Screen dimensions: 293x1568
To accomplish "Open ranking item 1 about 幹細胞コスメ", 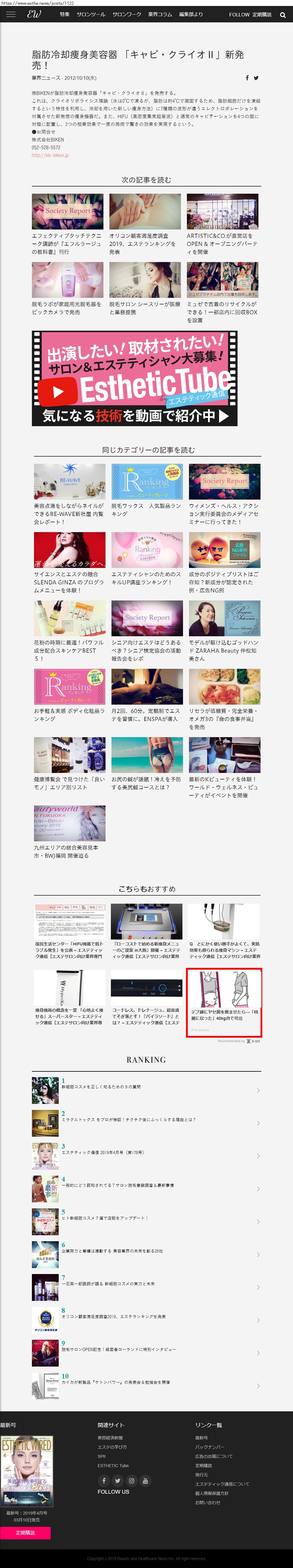I will (146, 1090).
